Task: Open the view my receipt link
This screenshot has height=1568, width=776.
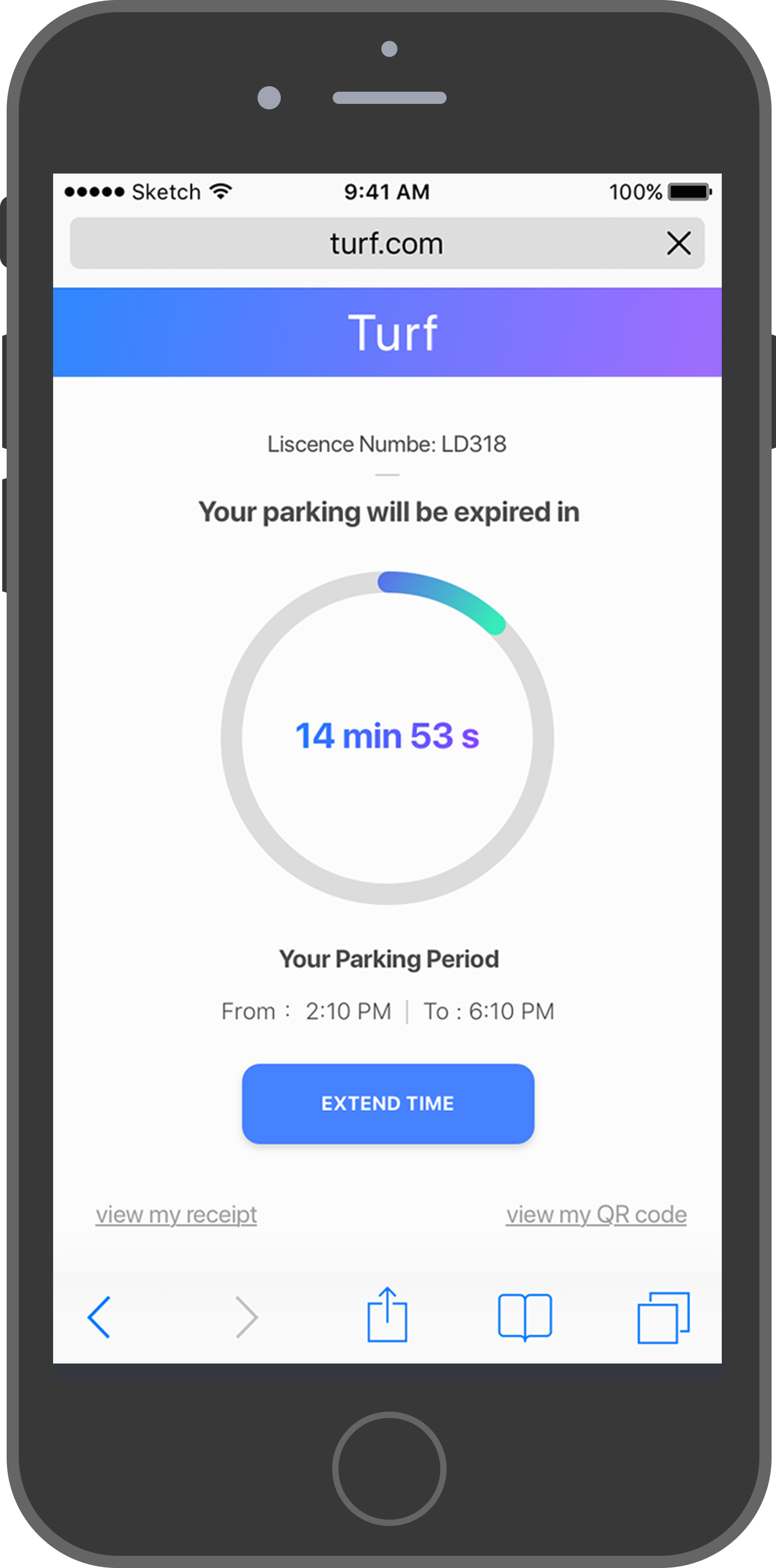Action: point(176,1214)
